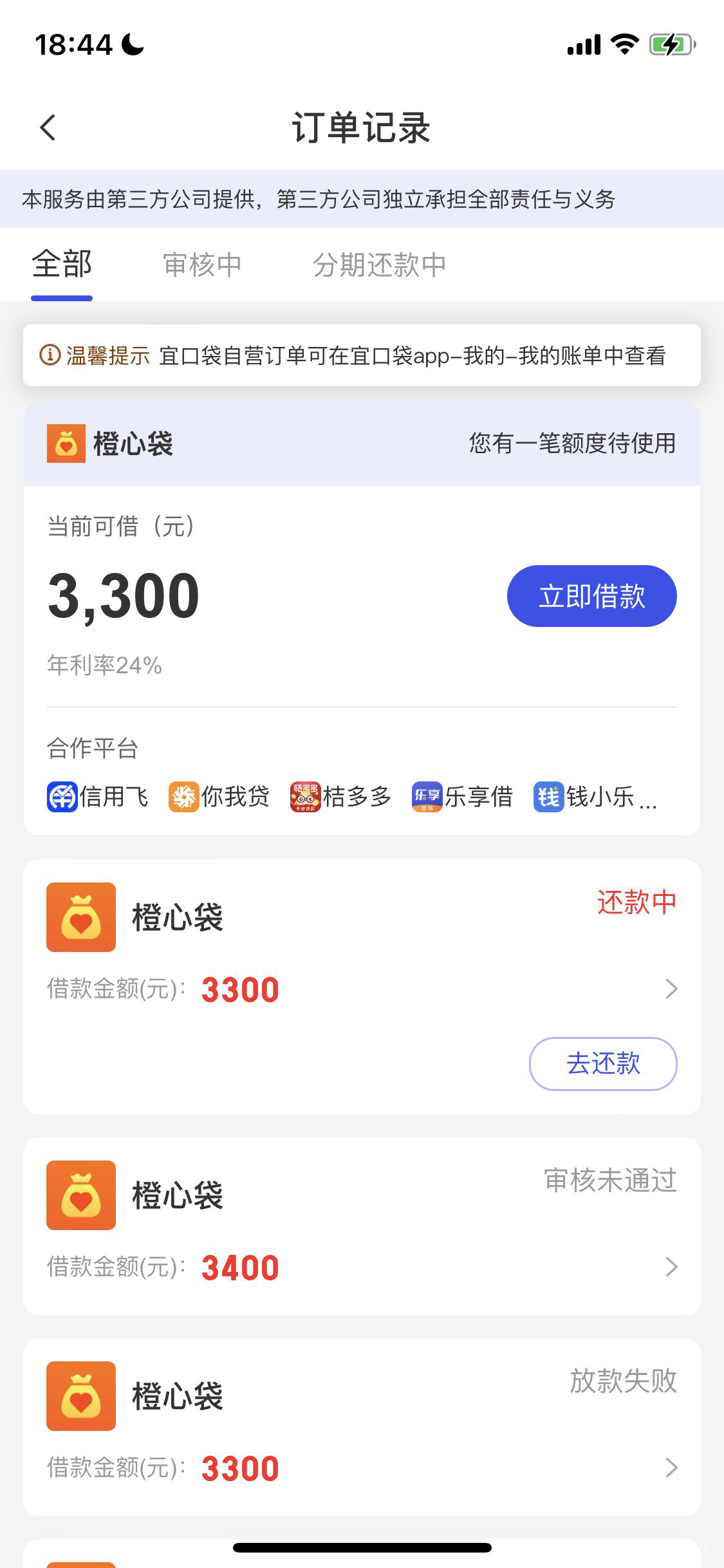
Task: Tap the 立即借款 button
Action: click(591, 596)
